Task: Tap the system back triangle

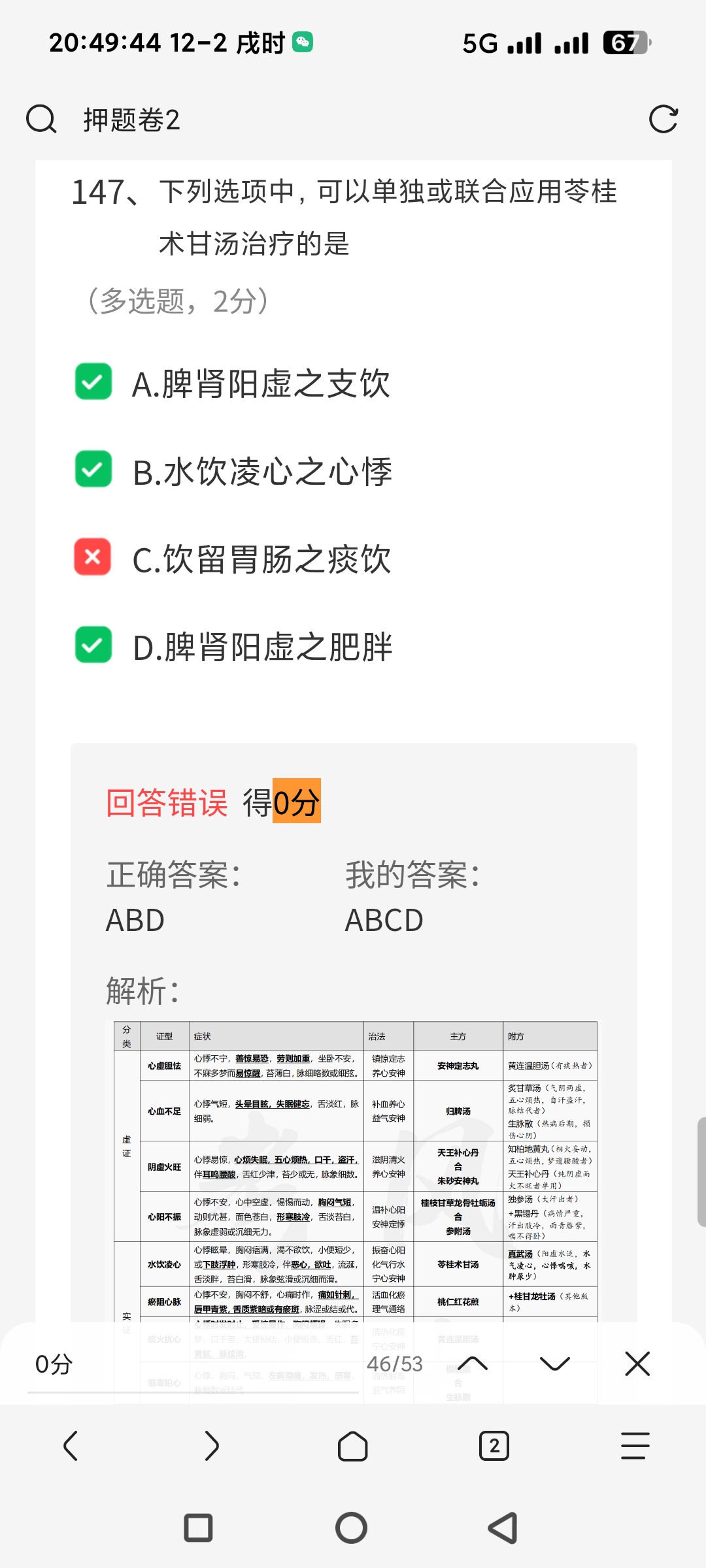Action: [x=503, y=1529]
